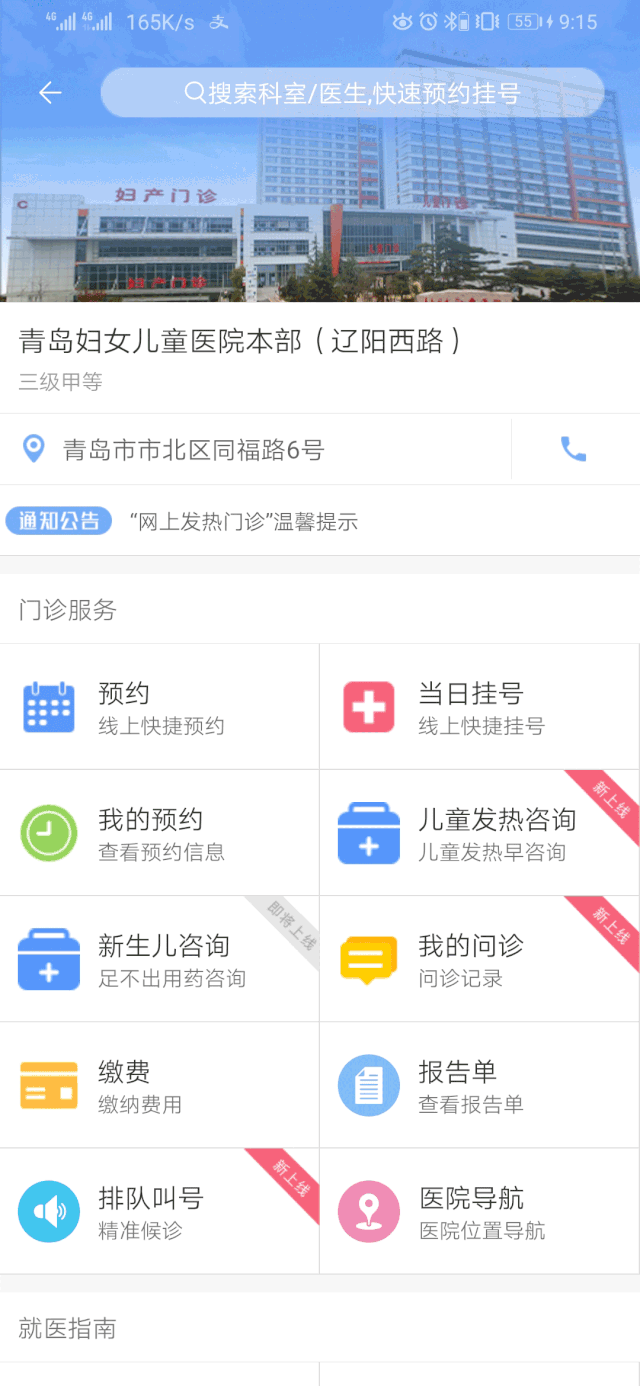
Task: Open 缴费 to pay fees
Action: point(160,1085)
